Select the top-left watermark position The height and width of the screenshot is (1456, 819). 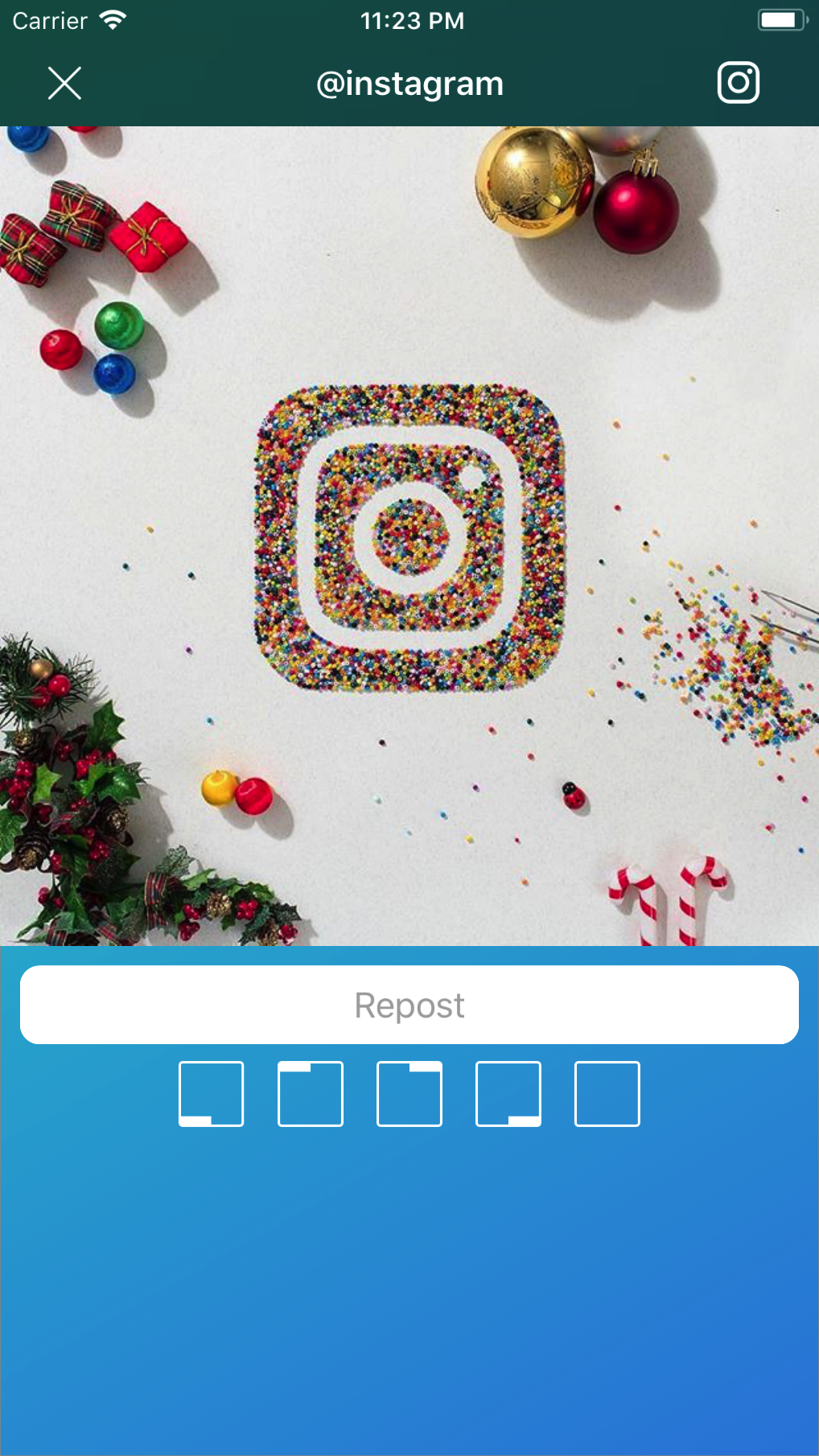pyautogui.click(x=310, y=1094)
